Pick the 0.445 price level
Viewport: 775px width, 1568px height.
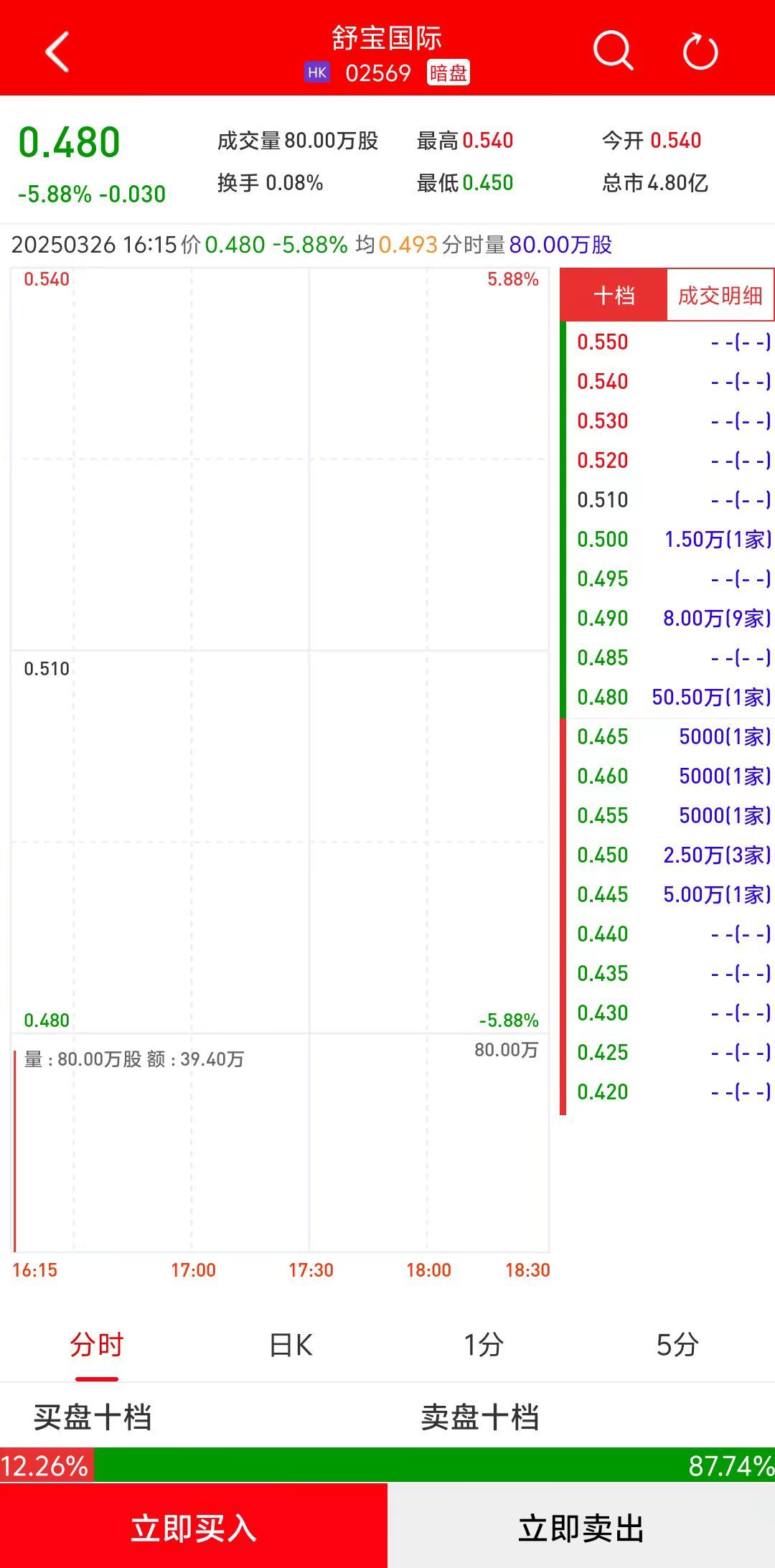click(667, 894)
